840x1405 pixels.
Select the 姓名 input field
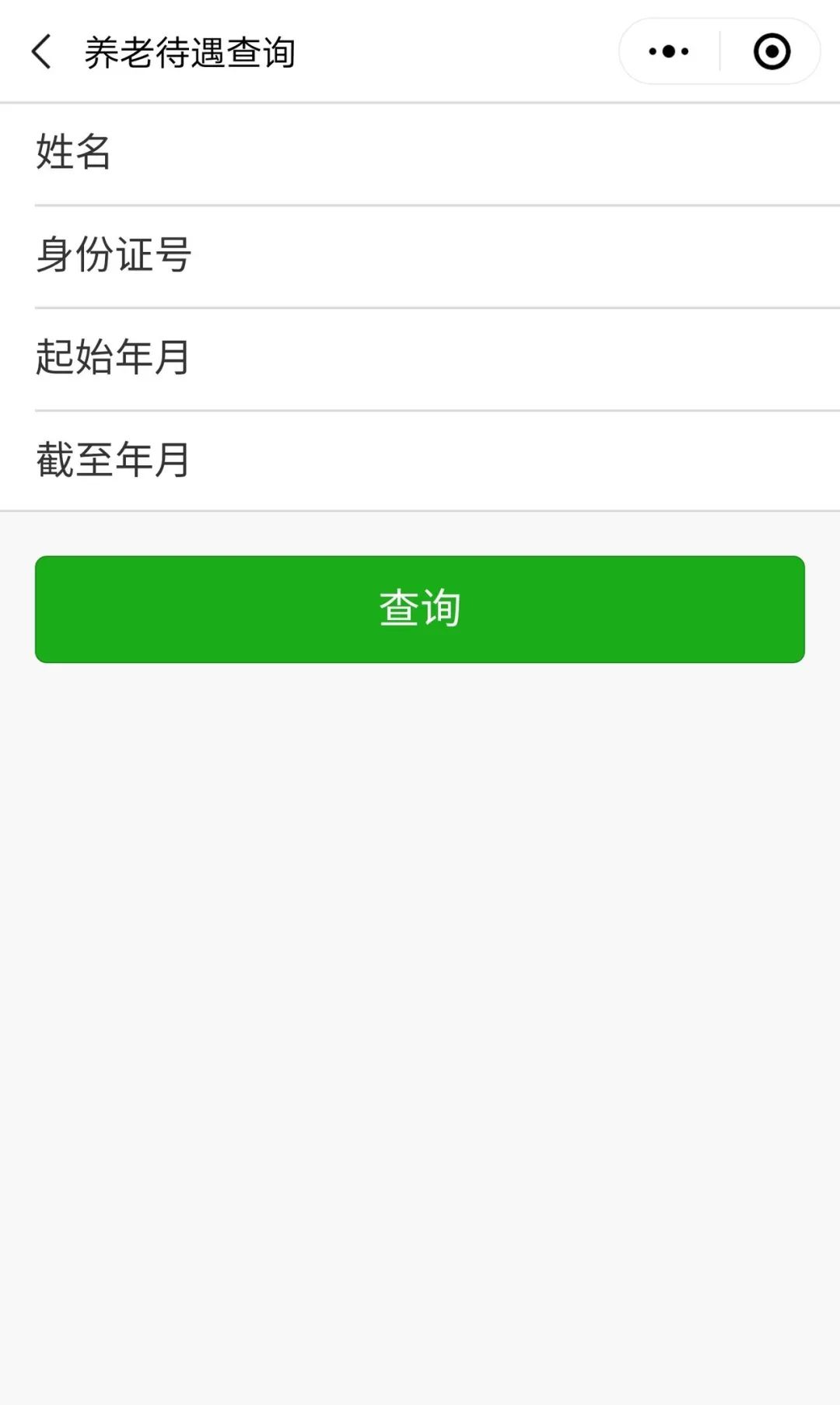tap(420, 153)
